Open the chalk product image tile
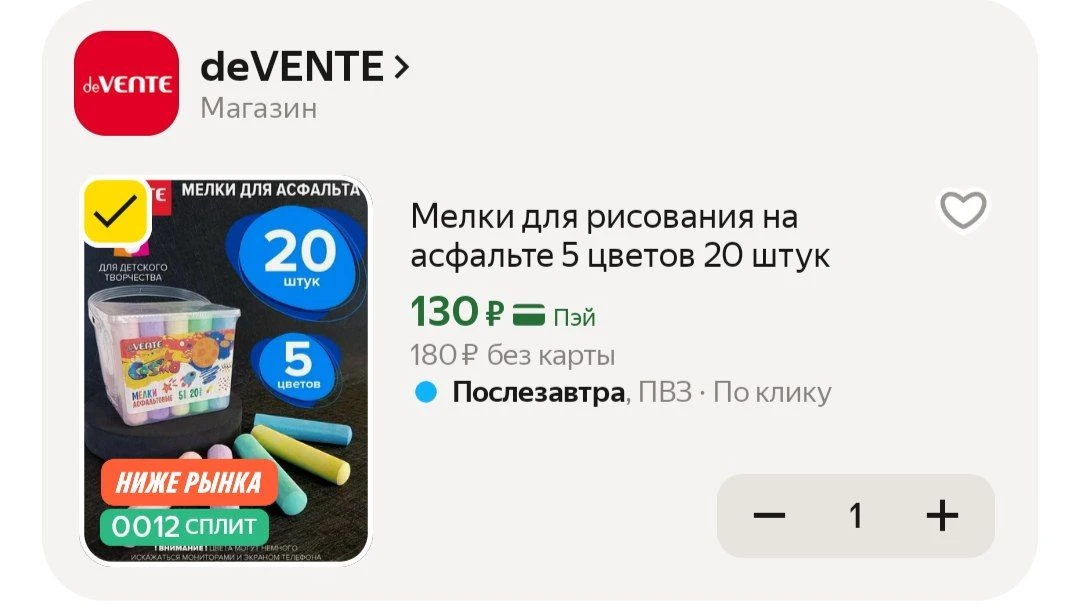Image resolution: width=1080 pixels, height=614 pixels. (x=227, y=371)
